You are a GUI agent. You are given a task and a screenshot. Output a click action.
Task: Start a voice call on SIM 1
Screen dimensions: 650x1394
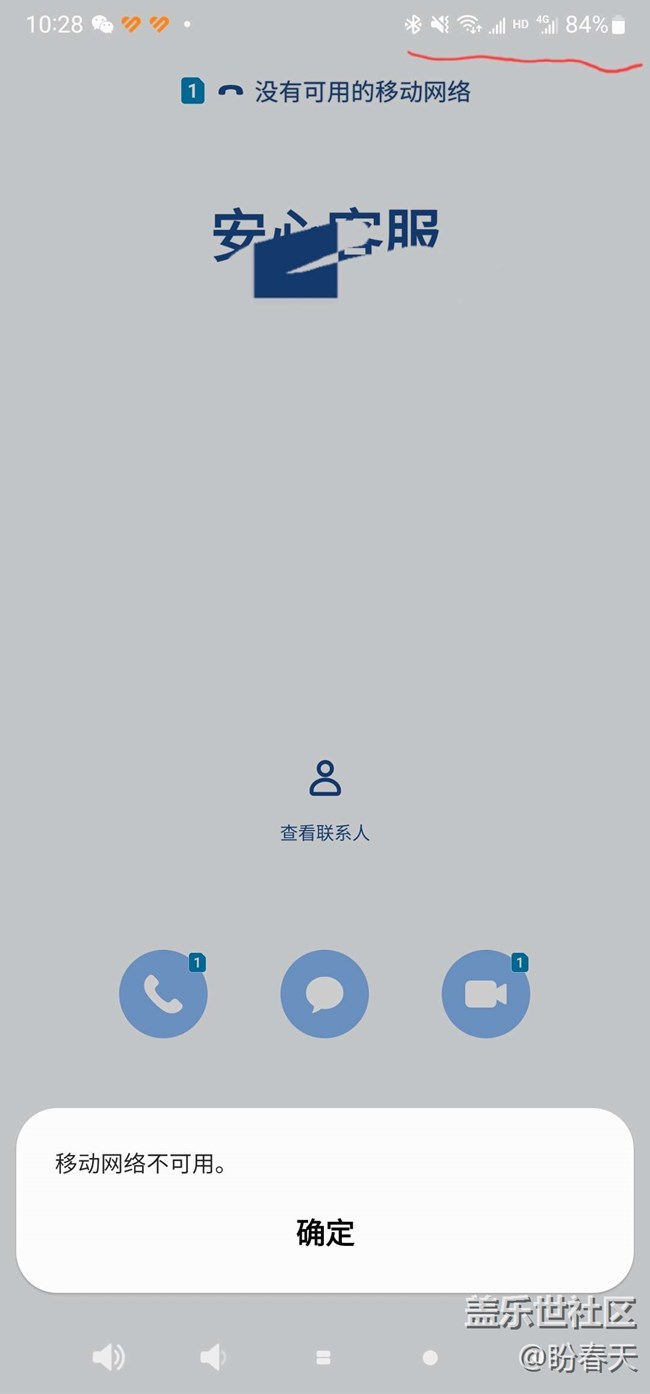pos(163,994)
